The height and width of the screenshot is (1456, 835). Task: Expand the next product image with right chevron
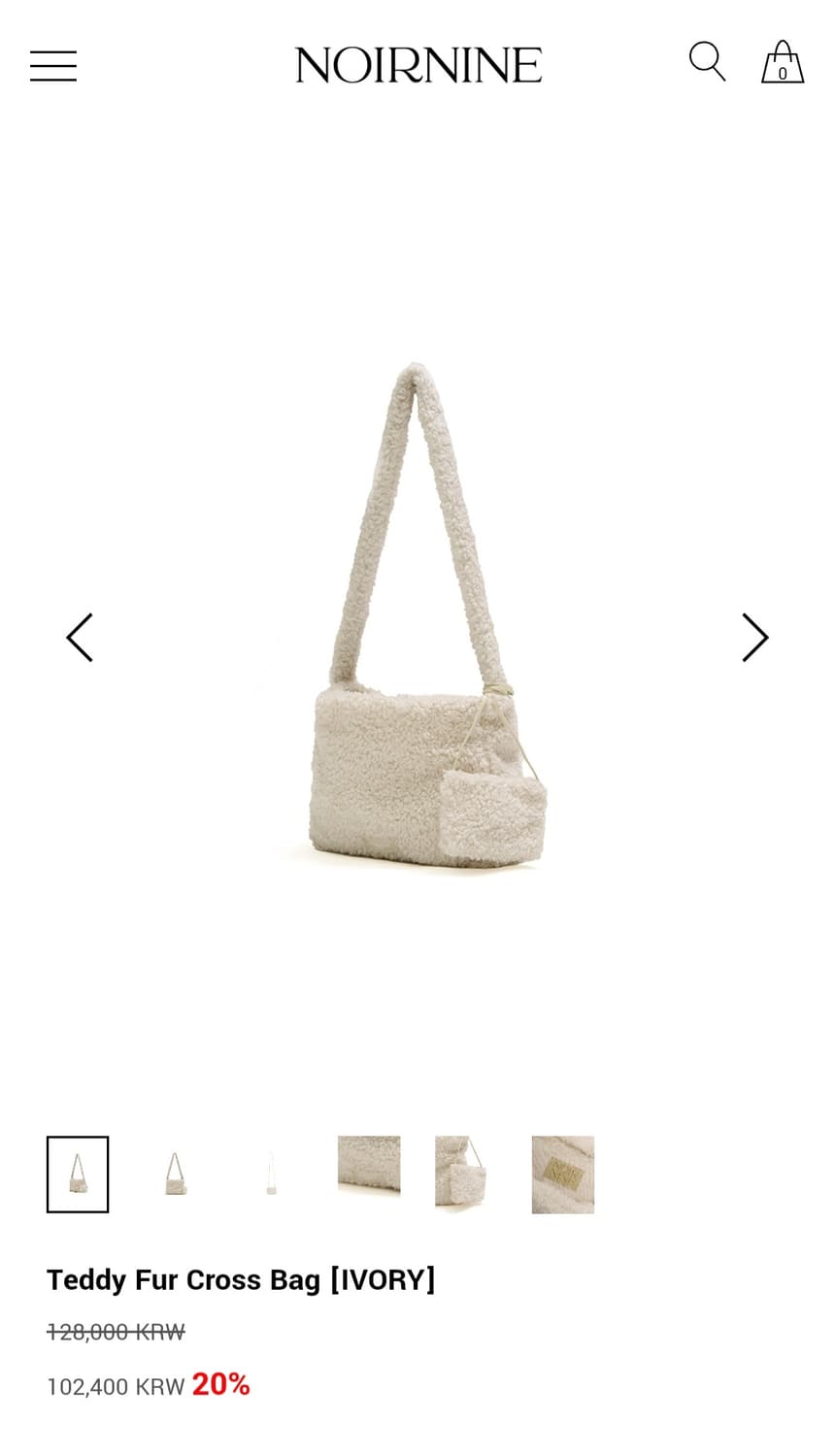point(755,637)
